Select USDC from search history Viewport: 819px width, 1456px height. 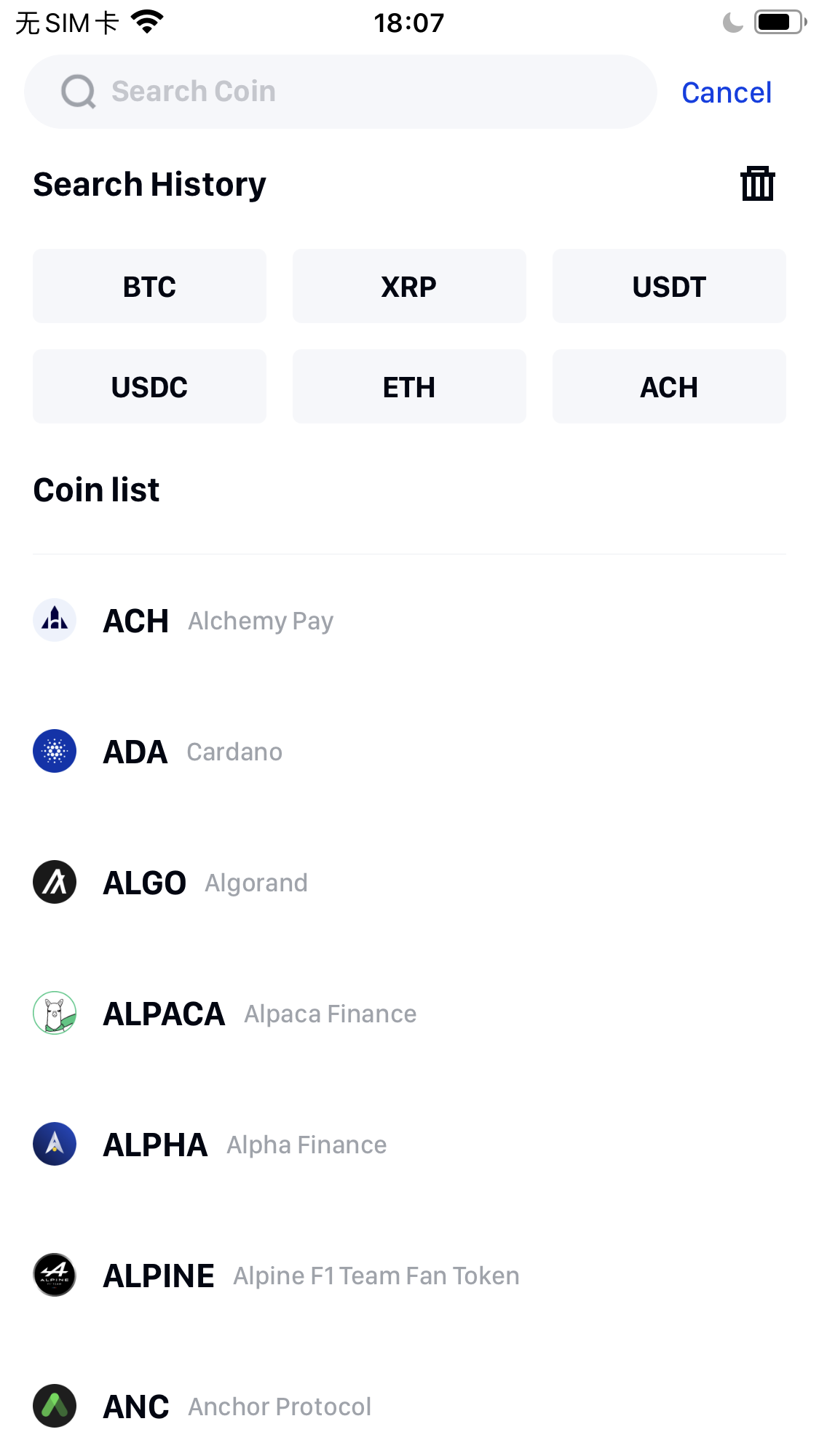149,386
